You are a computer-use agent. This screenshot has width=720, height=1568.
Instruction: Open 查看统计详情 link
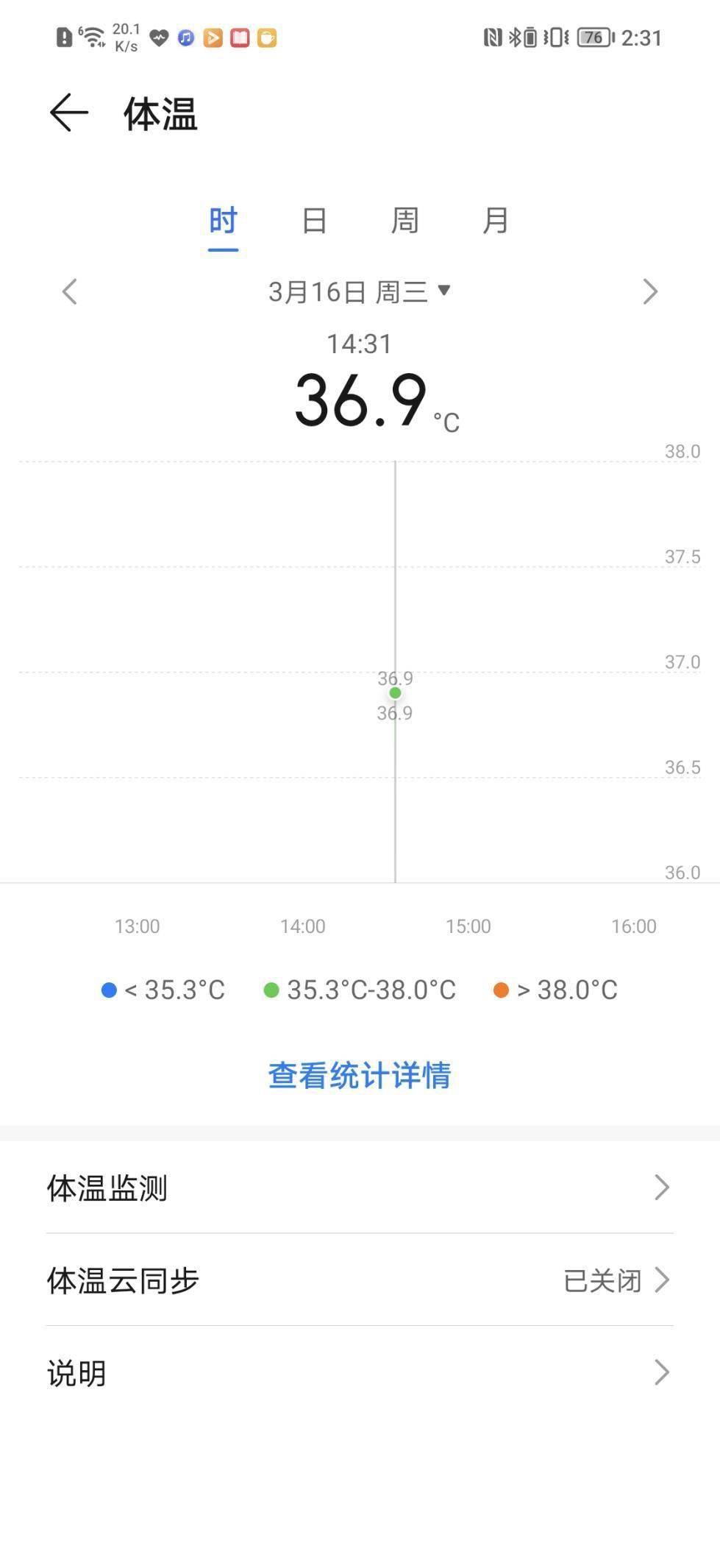pos(360,1075)
